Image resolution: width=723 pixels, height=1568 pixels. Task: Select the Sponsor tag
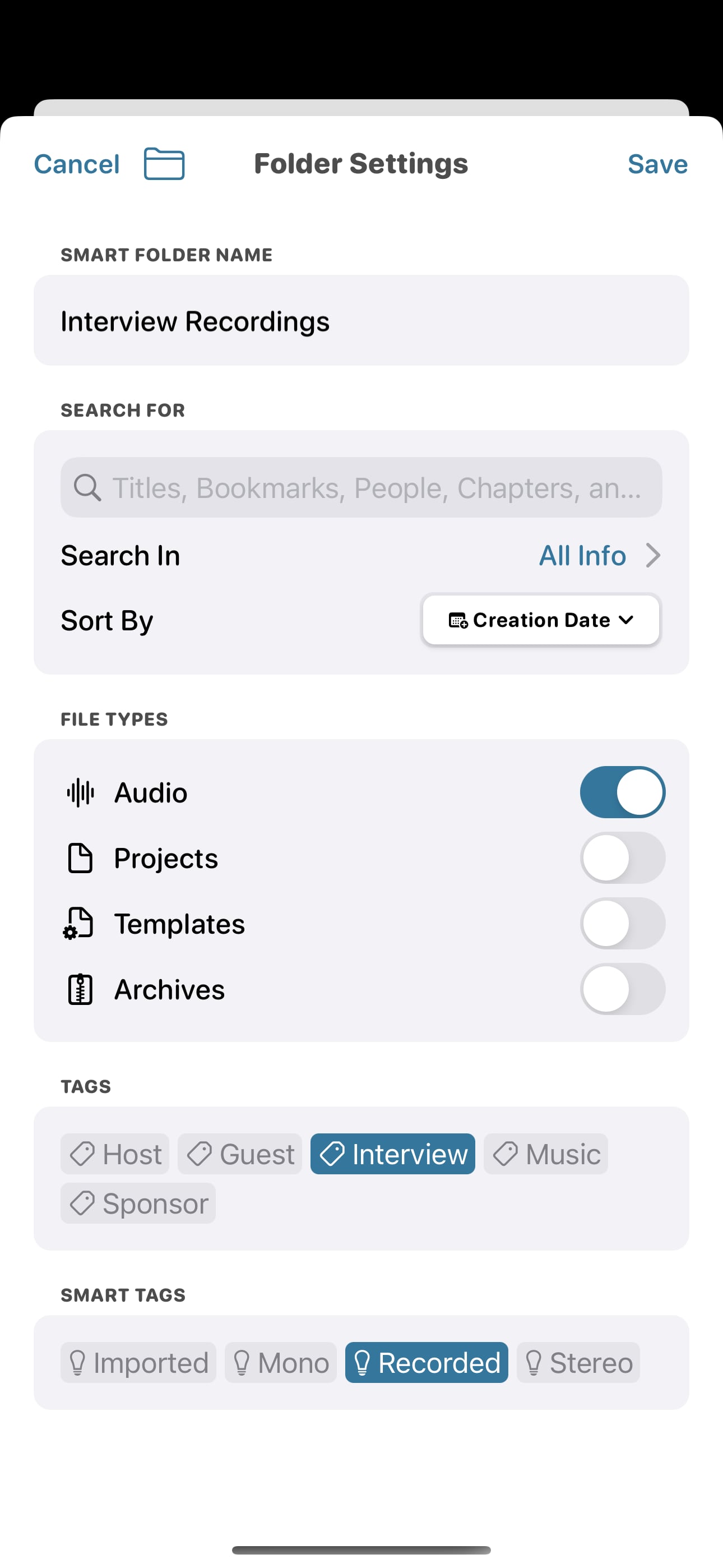(x=138, y=1203)
